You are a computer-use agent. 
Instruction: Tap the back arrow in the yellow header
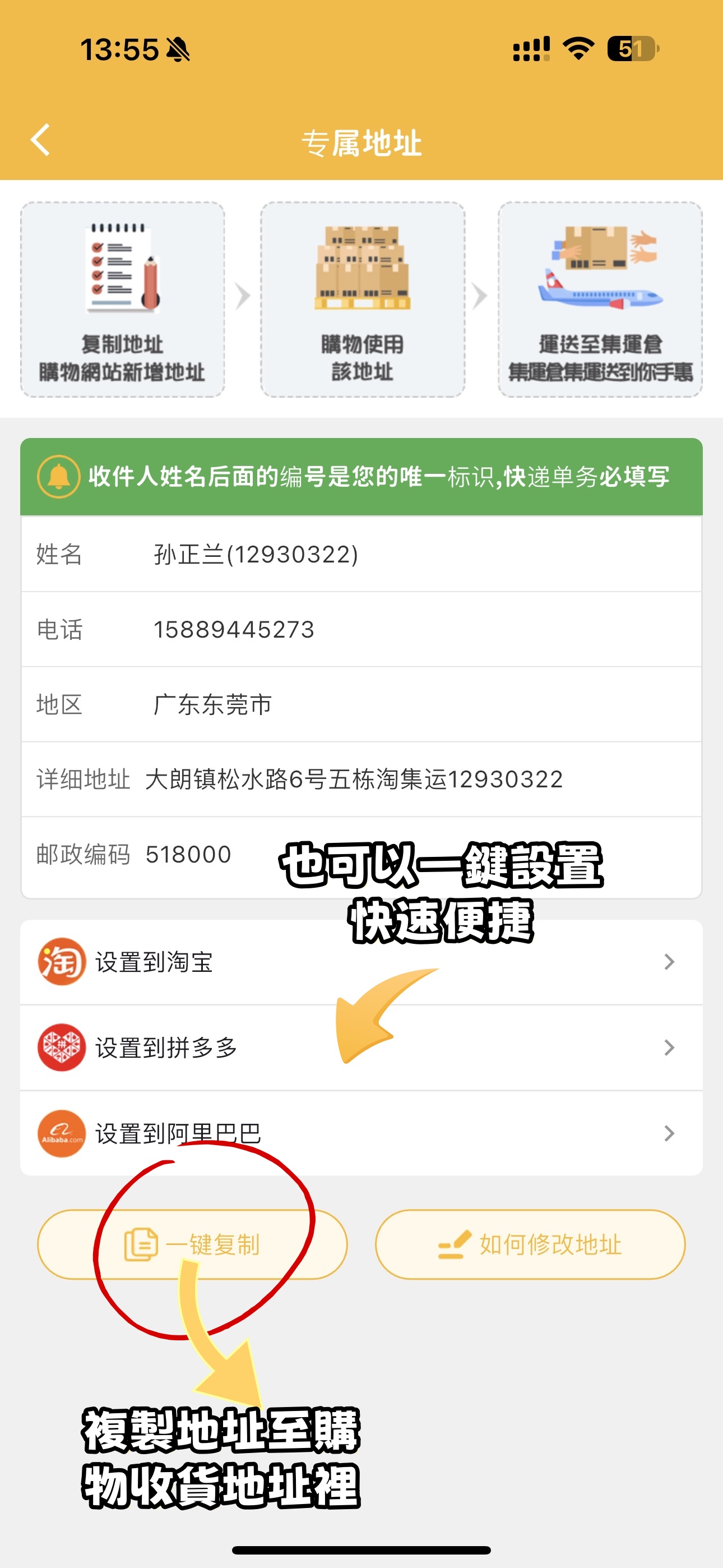coord(40,140)
